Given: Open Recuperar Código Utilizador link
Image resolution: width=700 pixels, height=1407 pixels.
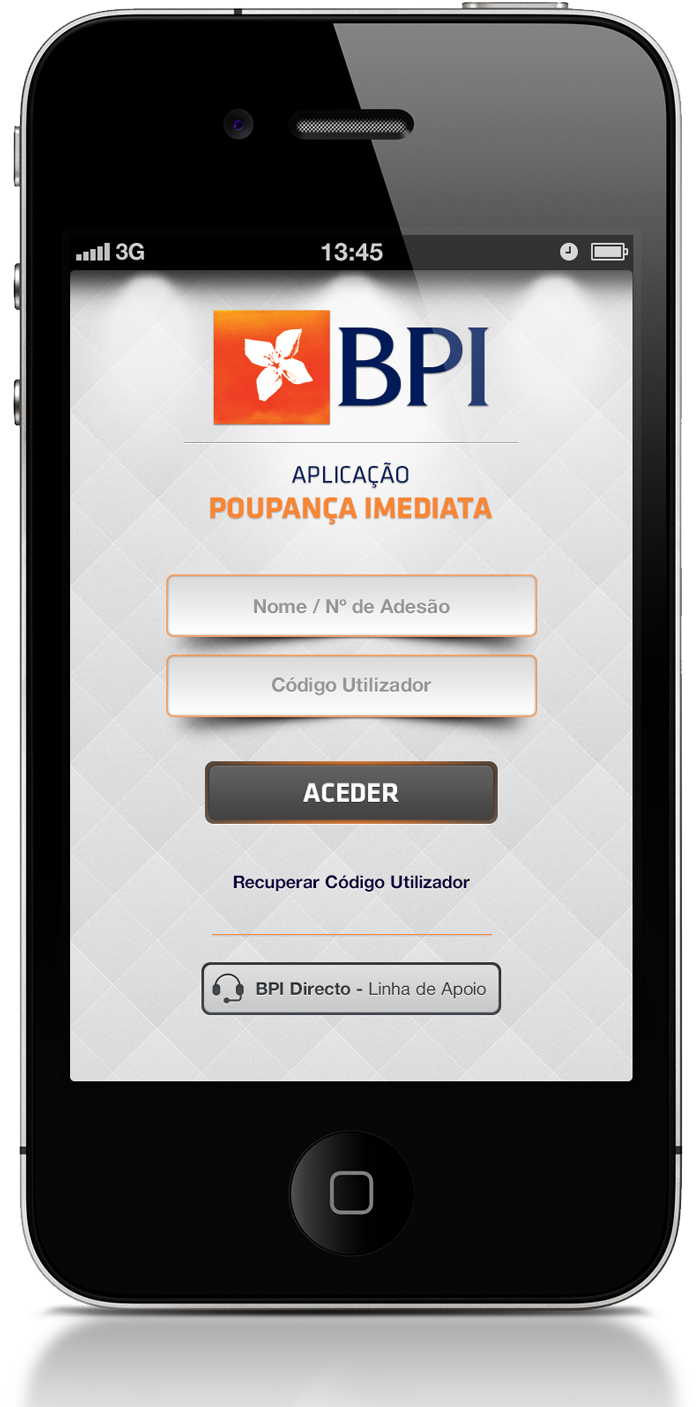Looking at the screenshot, I should coord(351,883).
